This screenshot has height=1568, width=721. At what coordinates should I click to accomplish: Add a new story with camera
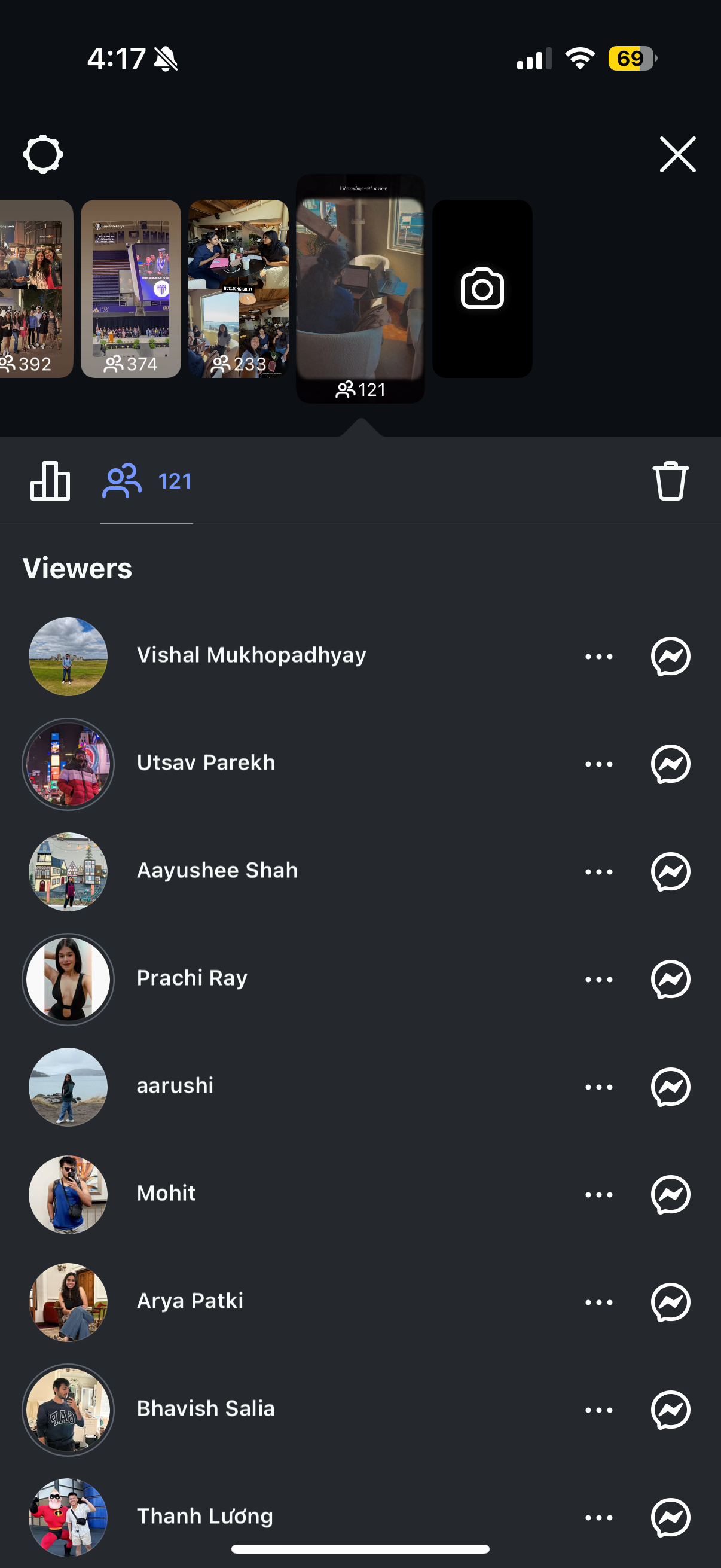pos(482,288)
